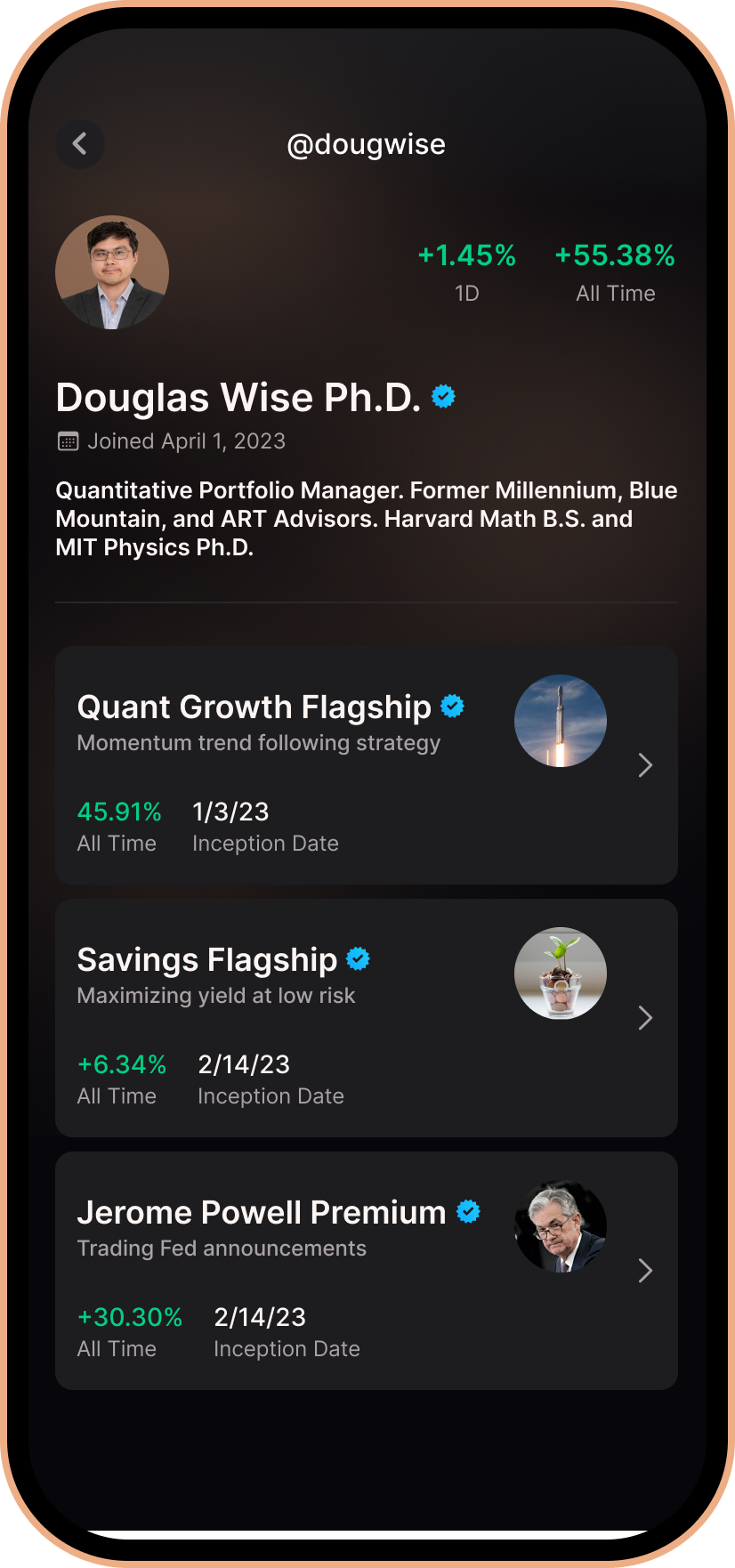Click the verified badge on Savings Flagship
This screenshot has width=735, height=1568.
tap(358, 958)
